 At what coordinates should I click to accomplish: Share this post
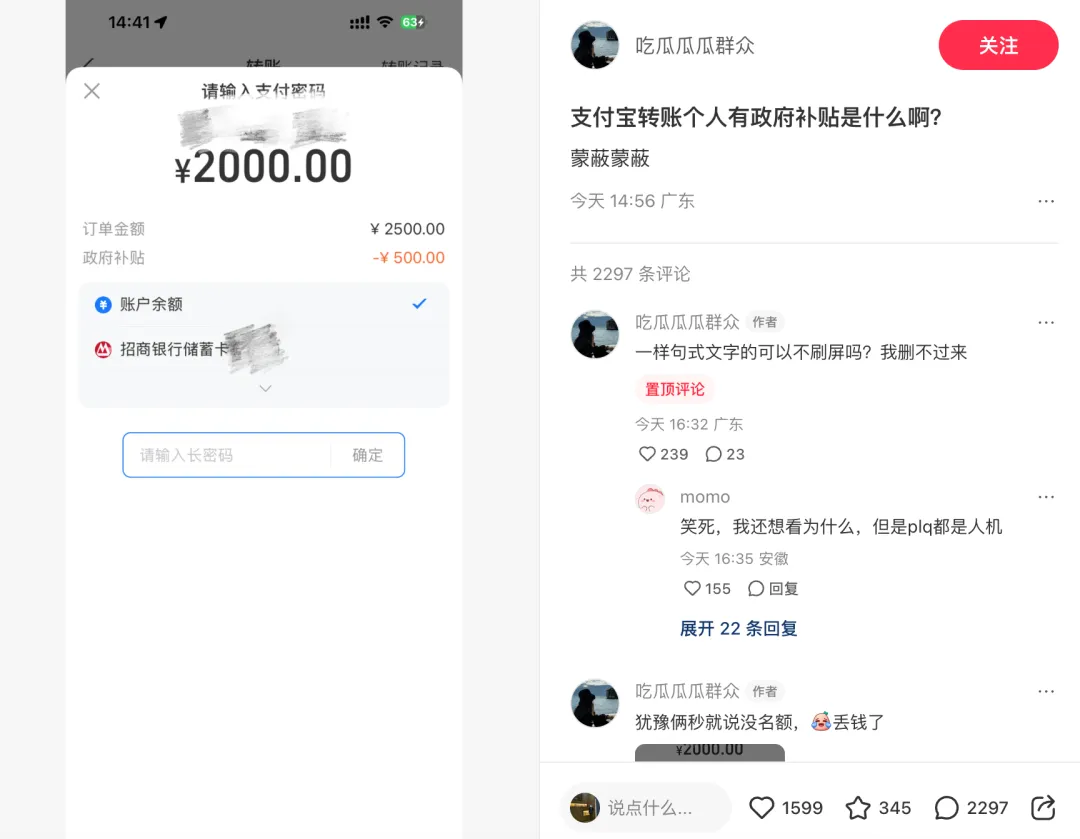1043,807
